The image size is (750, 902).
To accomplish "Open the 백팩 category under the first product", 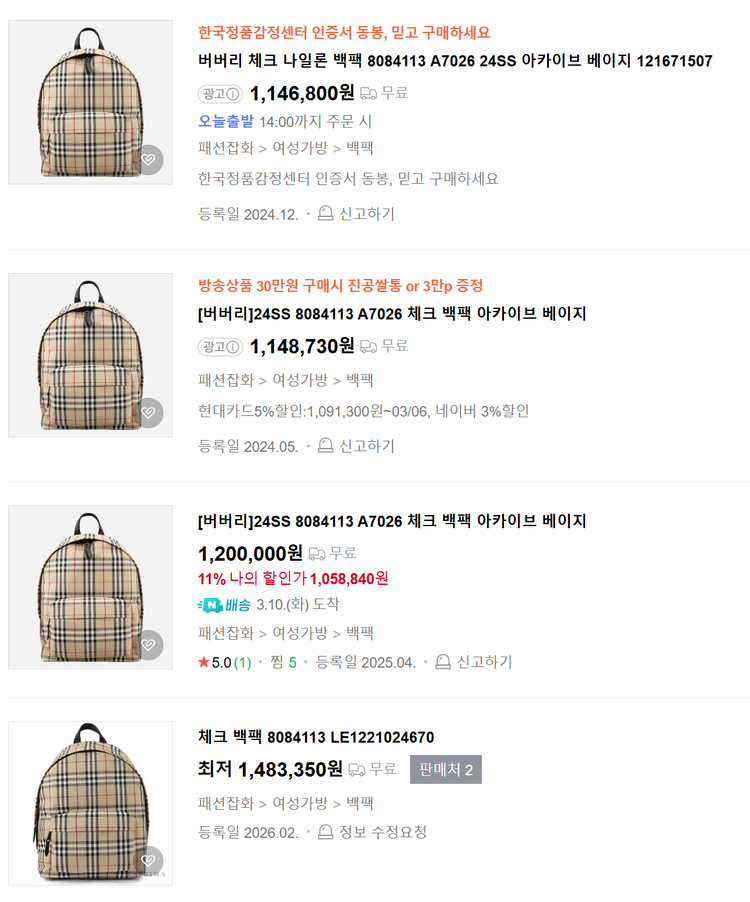I will pyautogui.click(x=362, y=147).
